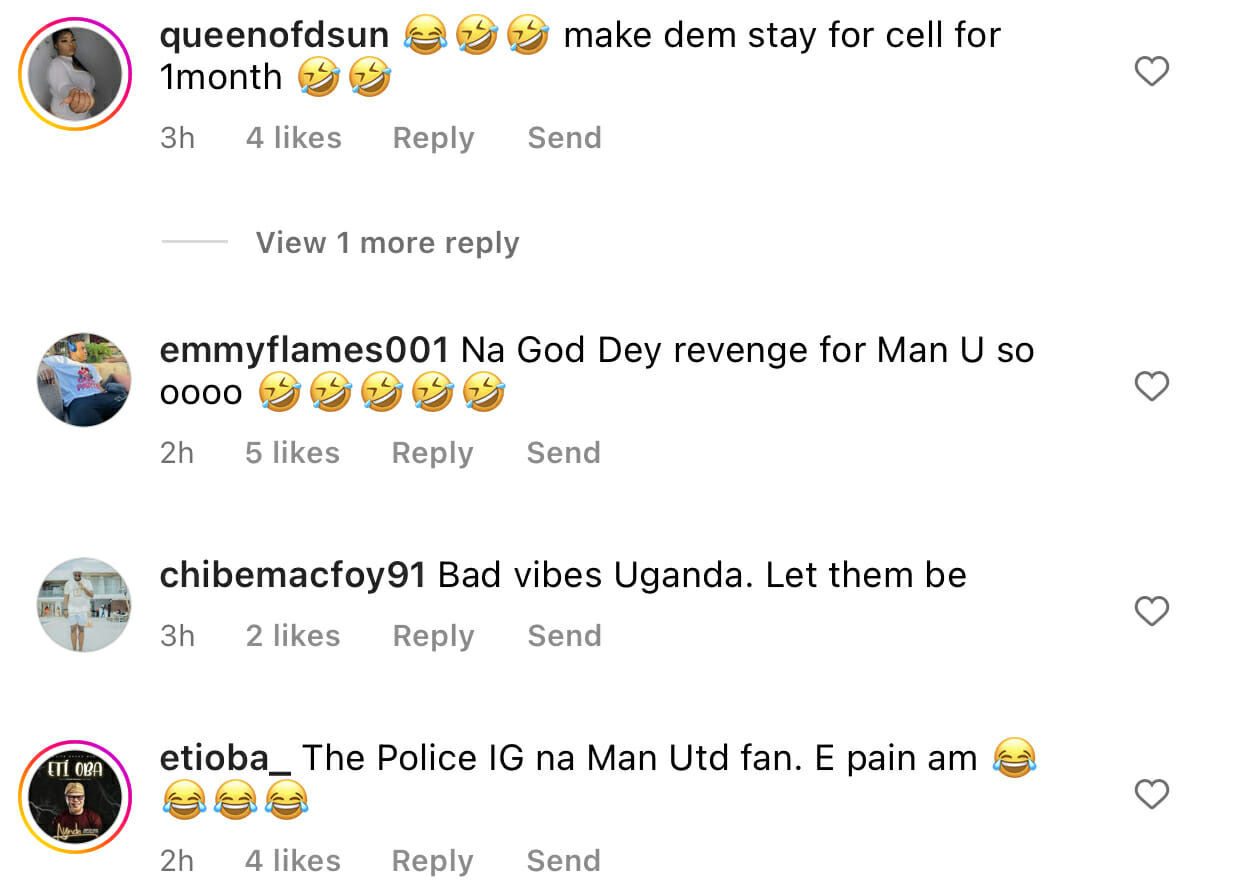This screenshot has width=1242, height=894.
Task: Reply to chibemacfoy91's comment
Action: pyautogui.click(x=433, y=636)
